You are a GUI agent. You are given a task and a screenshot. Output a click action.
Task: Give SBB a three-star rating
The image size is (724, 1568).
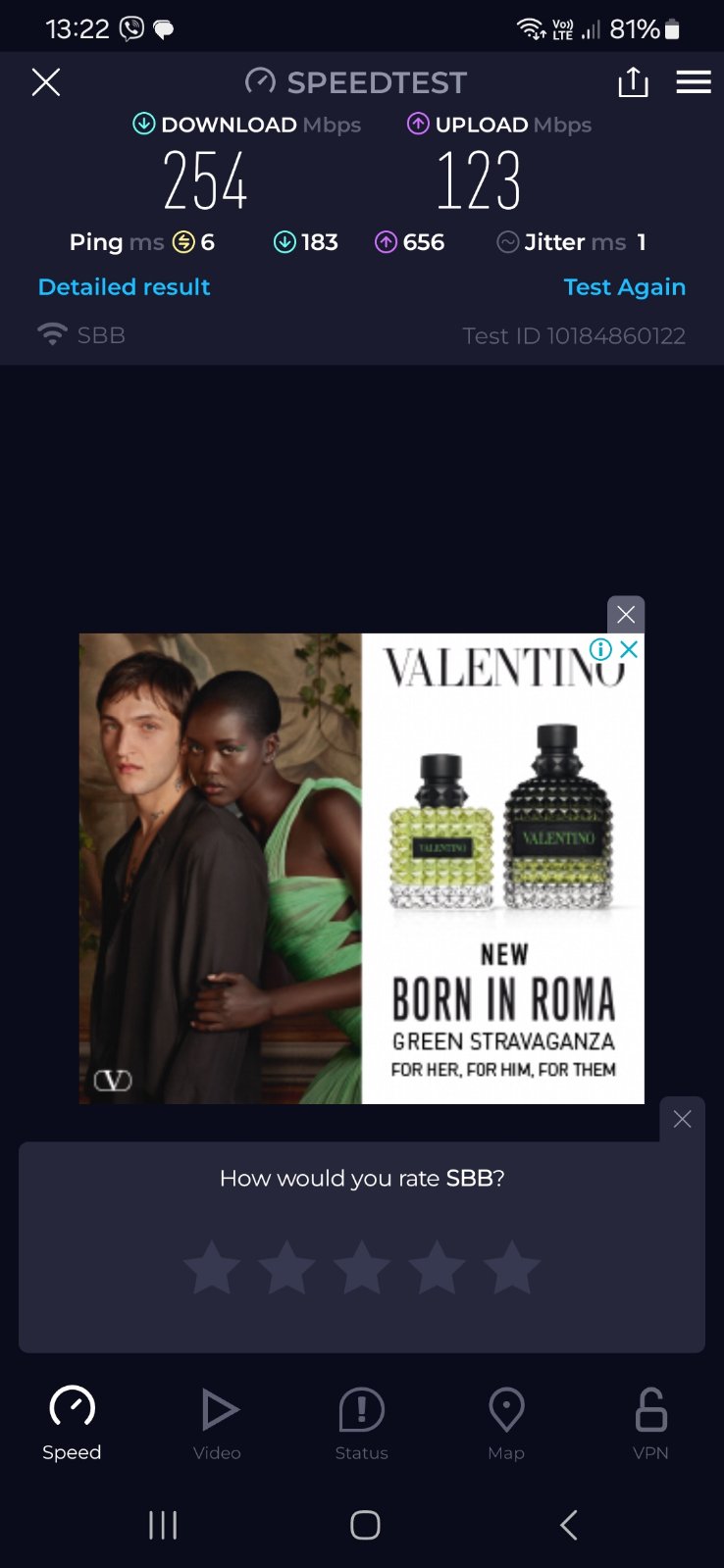coord(362,1267)
